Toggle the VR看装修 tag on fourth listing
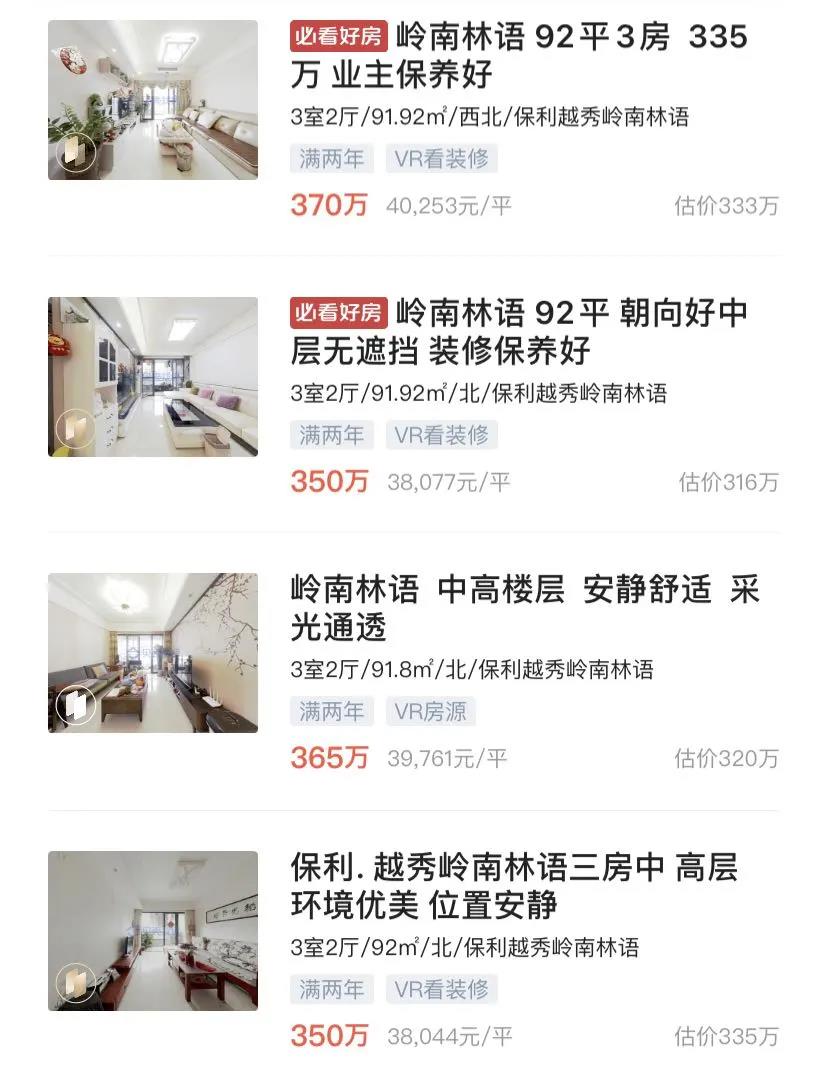The image size is (828, 1081). [x=445, y=991]
